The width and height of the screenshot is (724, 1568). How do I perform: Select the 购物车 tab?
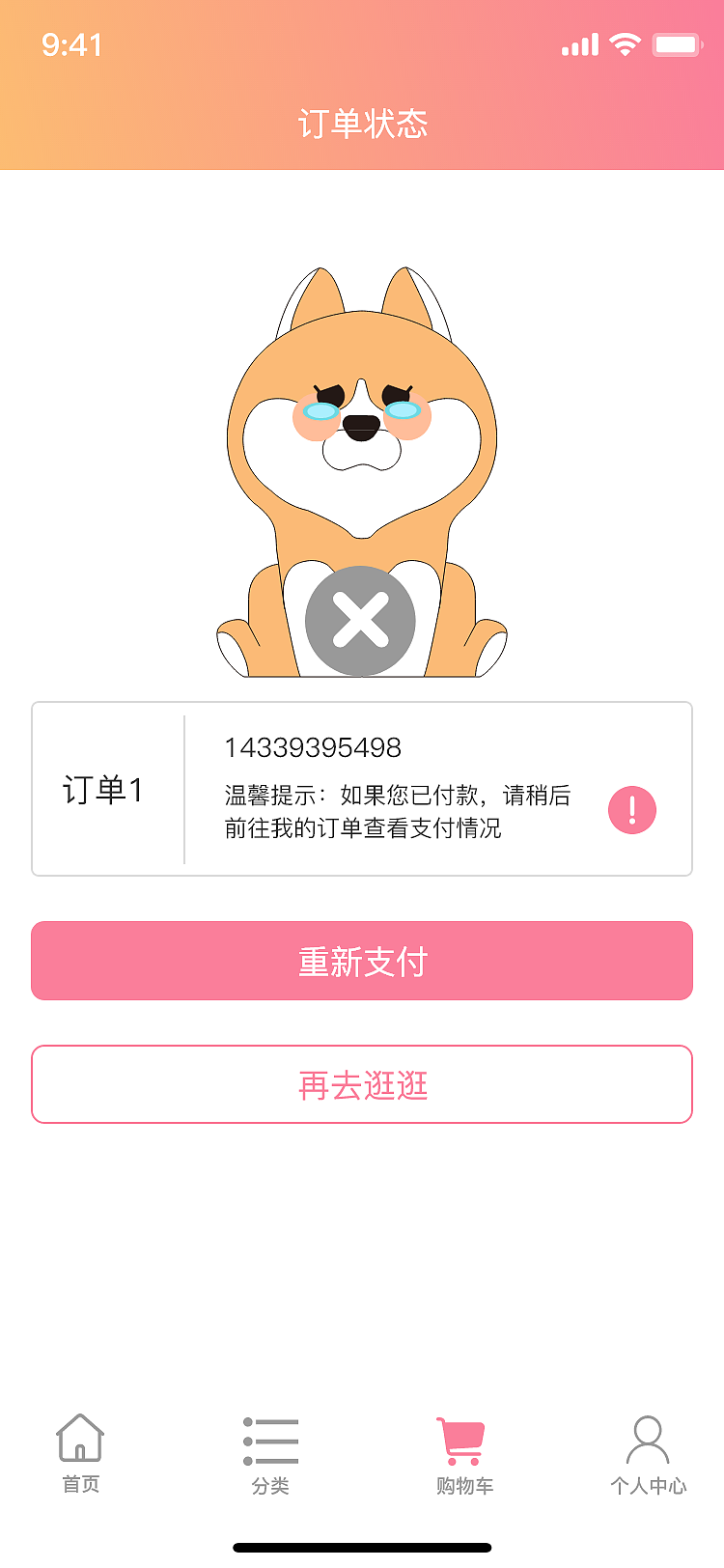click(x=462, y=1460)
